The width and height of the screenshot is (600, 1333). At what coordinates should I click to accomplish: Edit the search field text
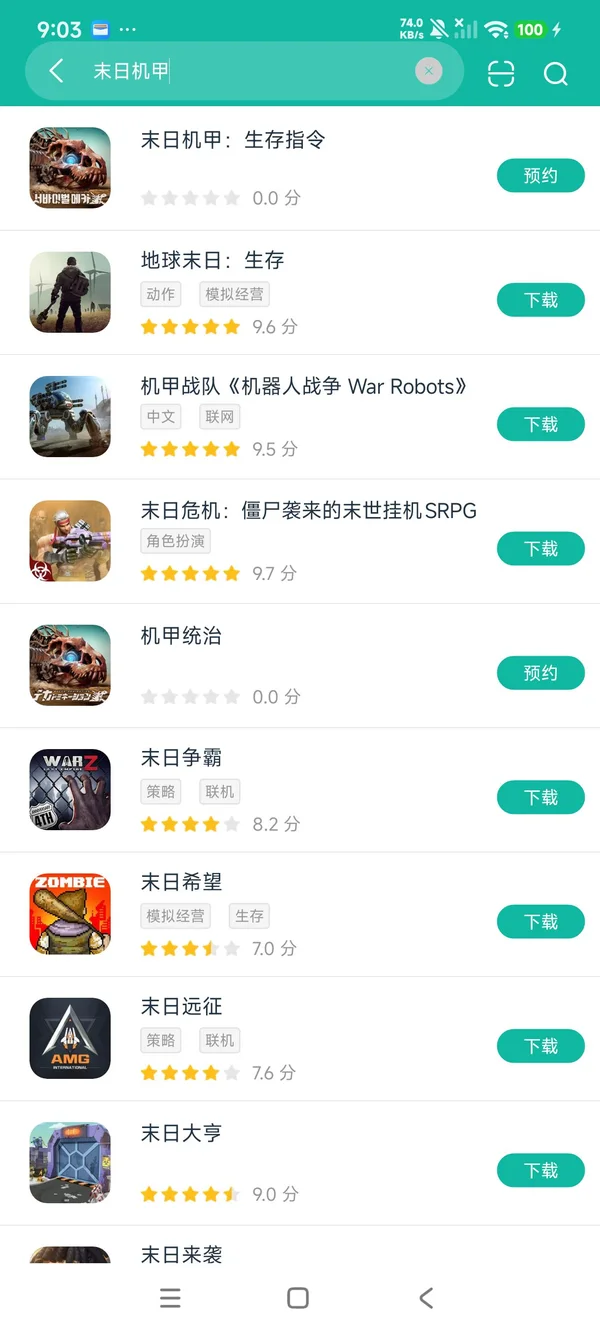[x=250, y=71]
